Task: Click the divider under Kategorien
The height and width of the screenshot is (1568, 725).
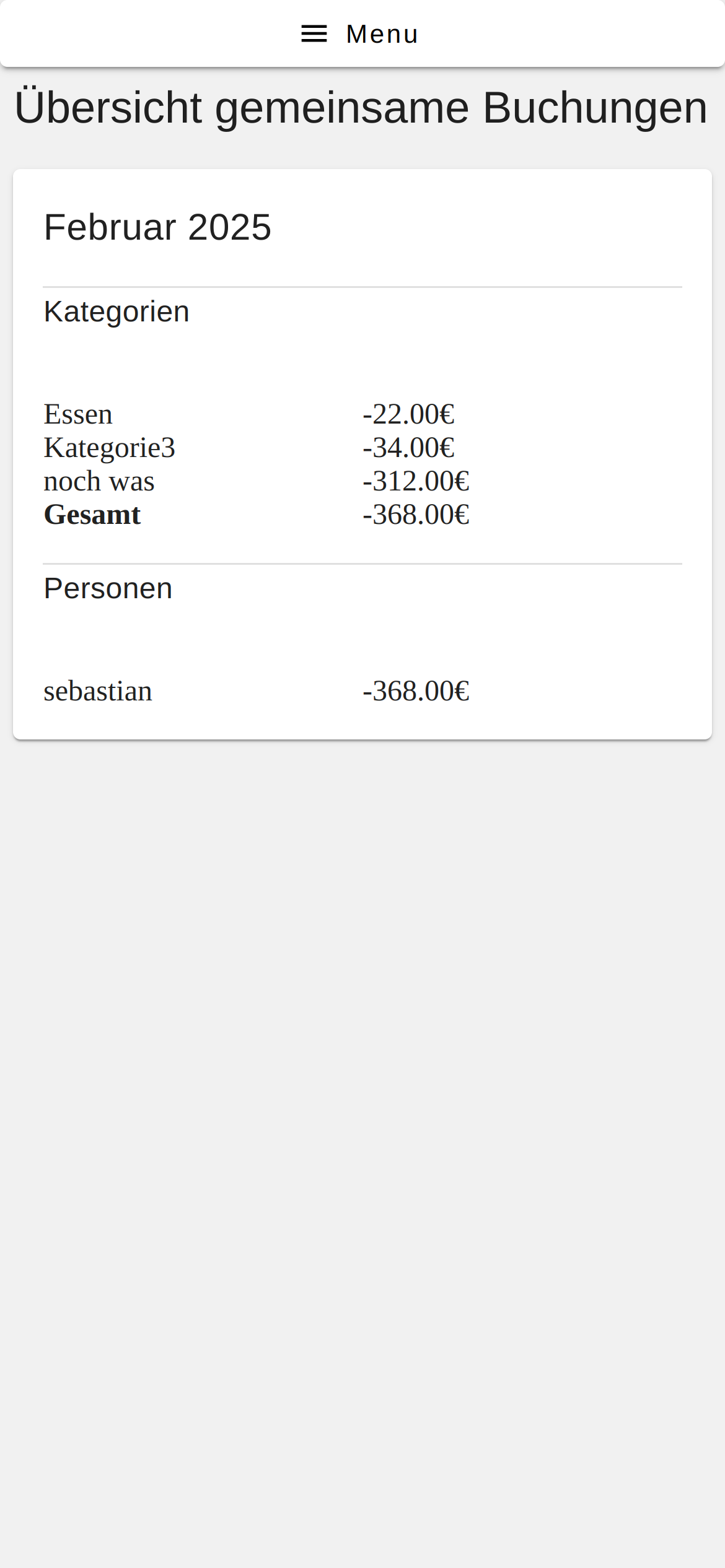Action: (x=362, y=287)
